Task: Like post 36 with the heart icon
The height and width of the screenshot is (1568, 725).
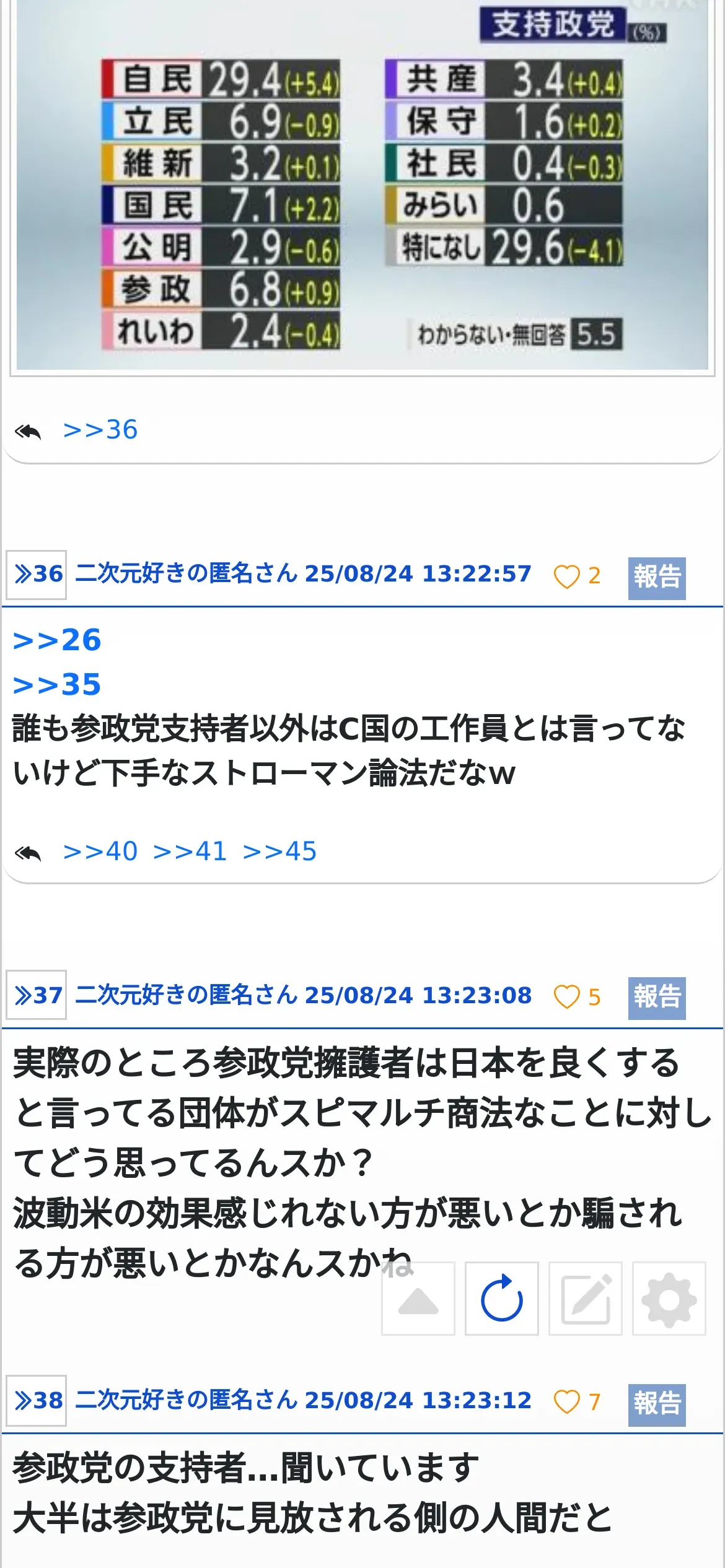Action: coord(566,576)
